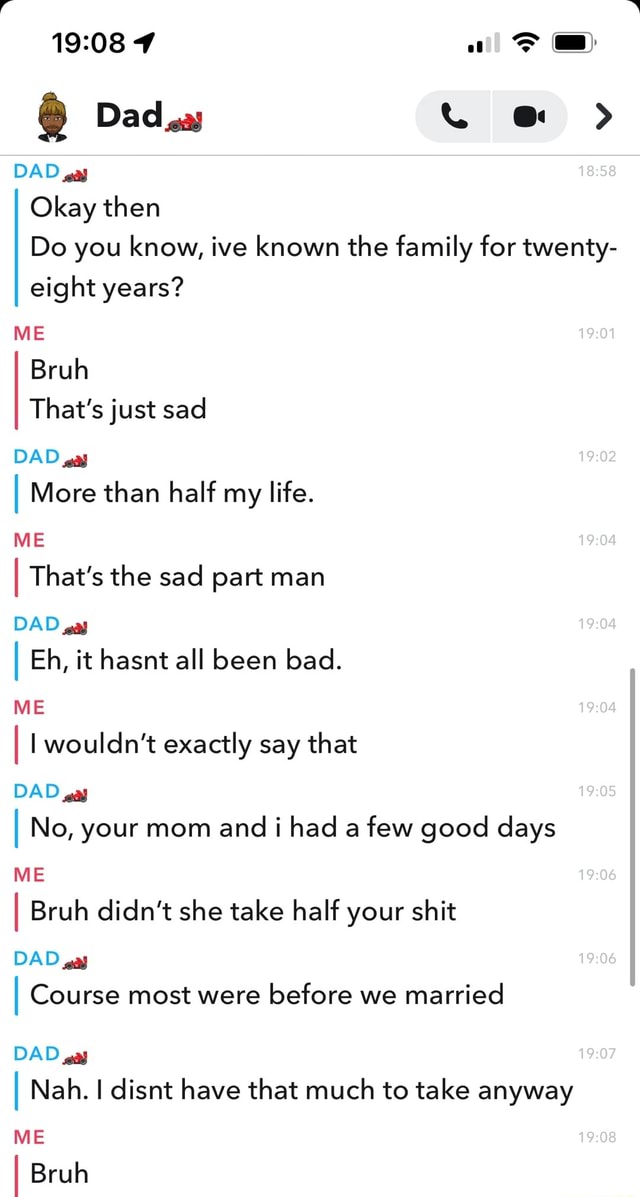
Task: Open Dad's name in chat header
Action: click(130, 118)
